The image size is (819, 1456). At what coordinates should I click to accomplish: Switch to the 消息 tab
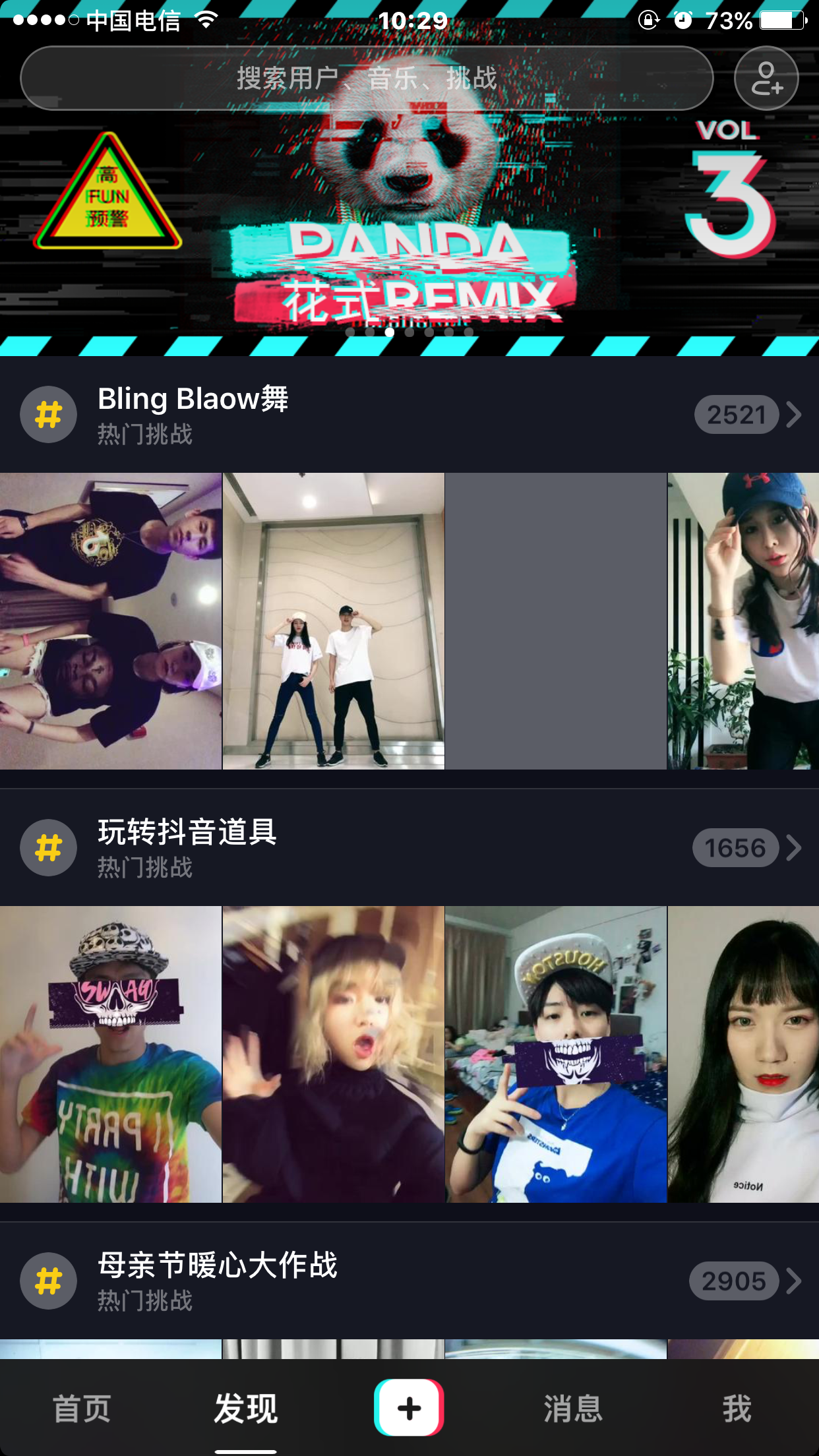click(572, 1409)
